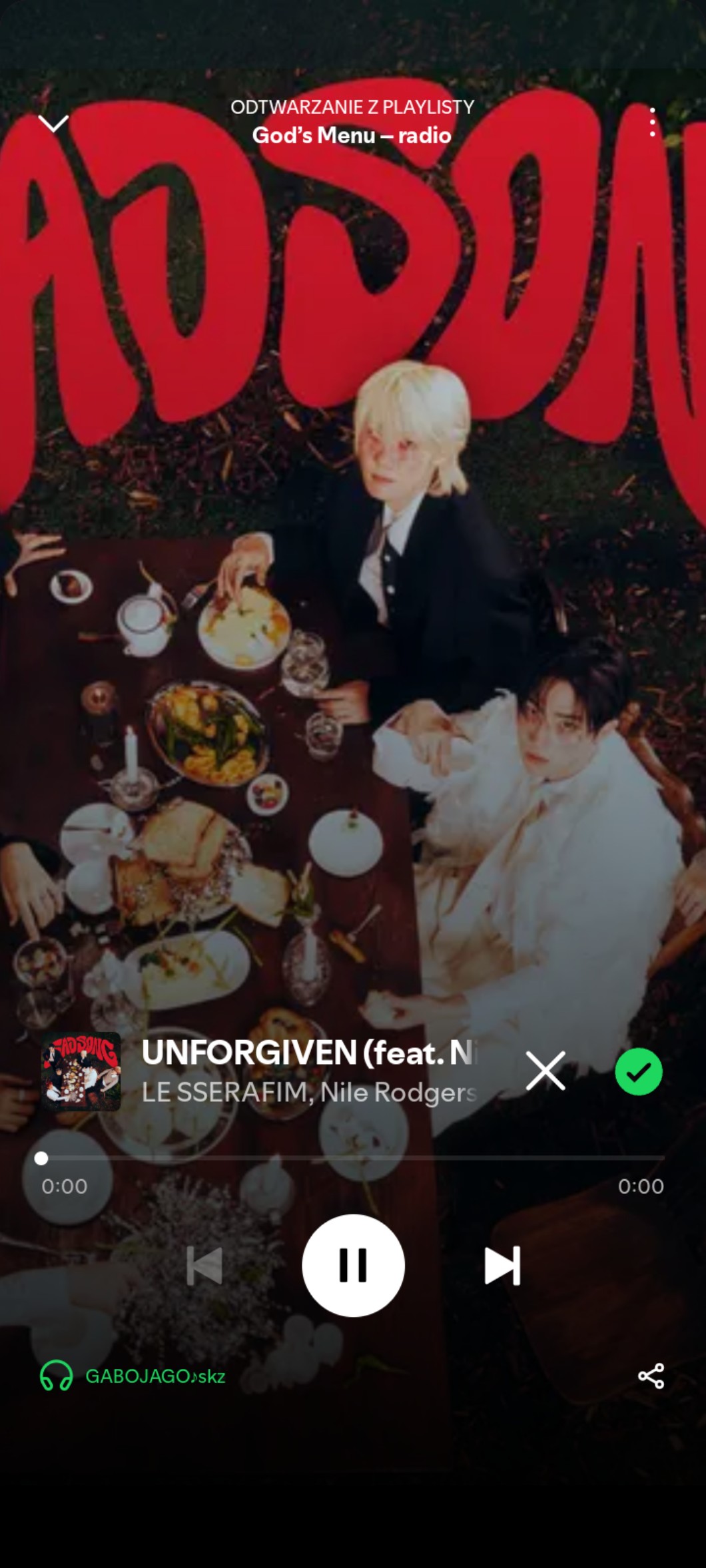The image size is (706, 1568).
Task: Hide this song with the X icon
Action: tap(545, 1071)
